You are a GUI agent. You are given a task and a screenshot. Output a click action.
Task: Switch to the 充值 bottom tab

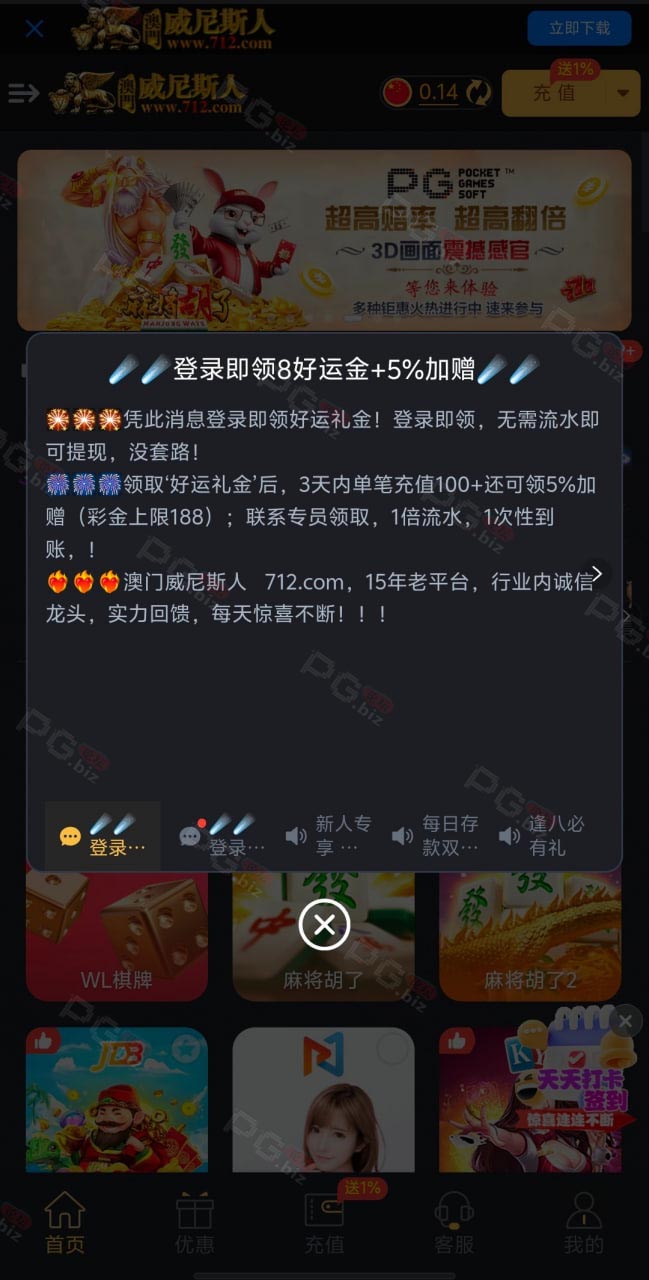(x=324, y=1223)
